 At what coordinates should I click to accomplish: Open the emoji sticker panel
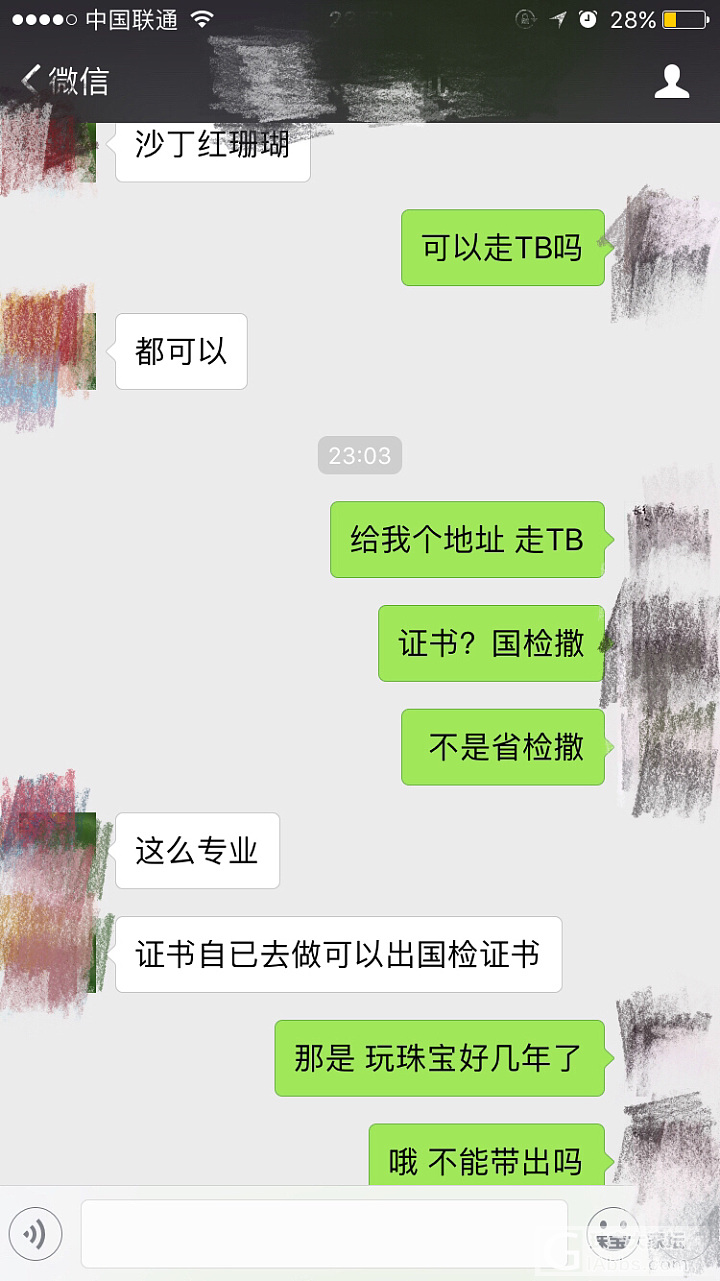(x=613, y=1234)
